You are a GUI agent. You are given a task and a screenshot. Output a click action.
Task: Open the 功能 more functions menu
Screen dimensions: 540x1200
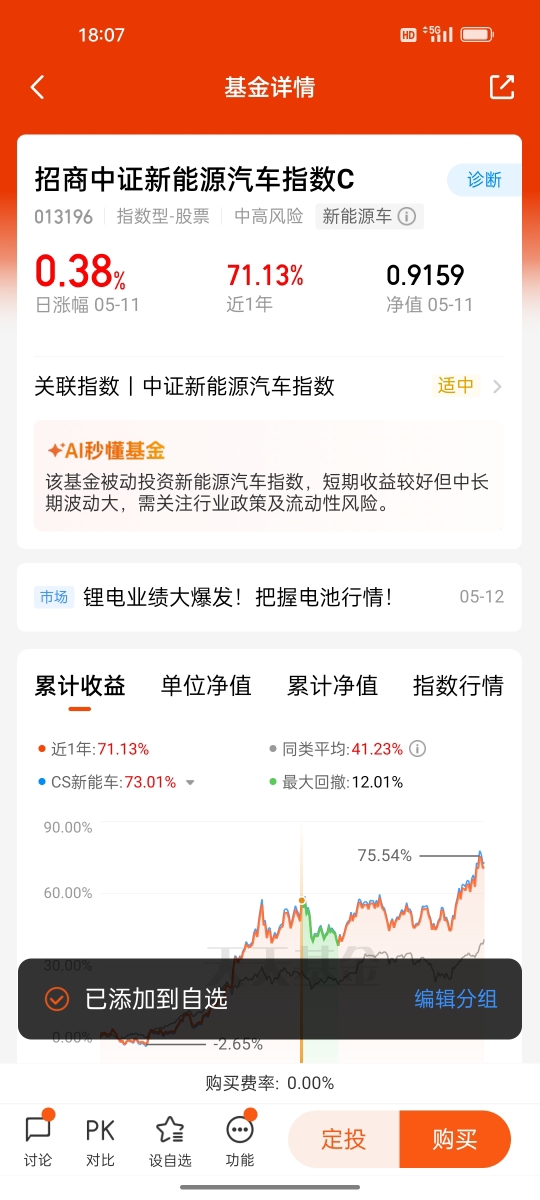coord(240,1141)
